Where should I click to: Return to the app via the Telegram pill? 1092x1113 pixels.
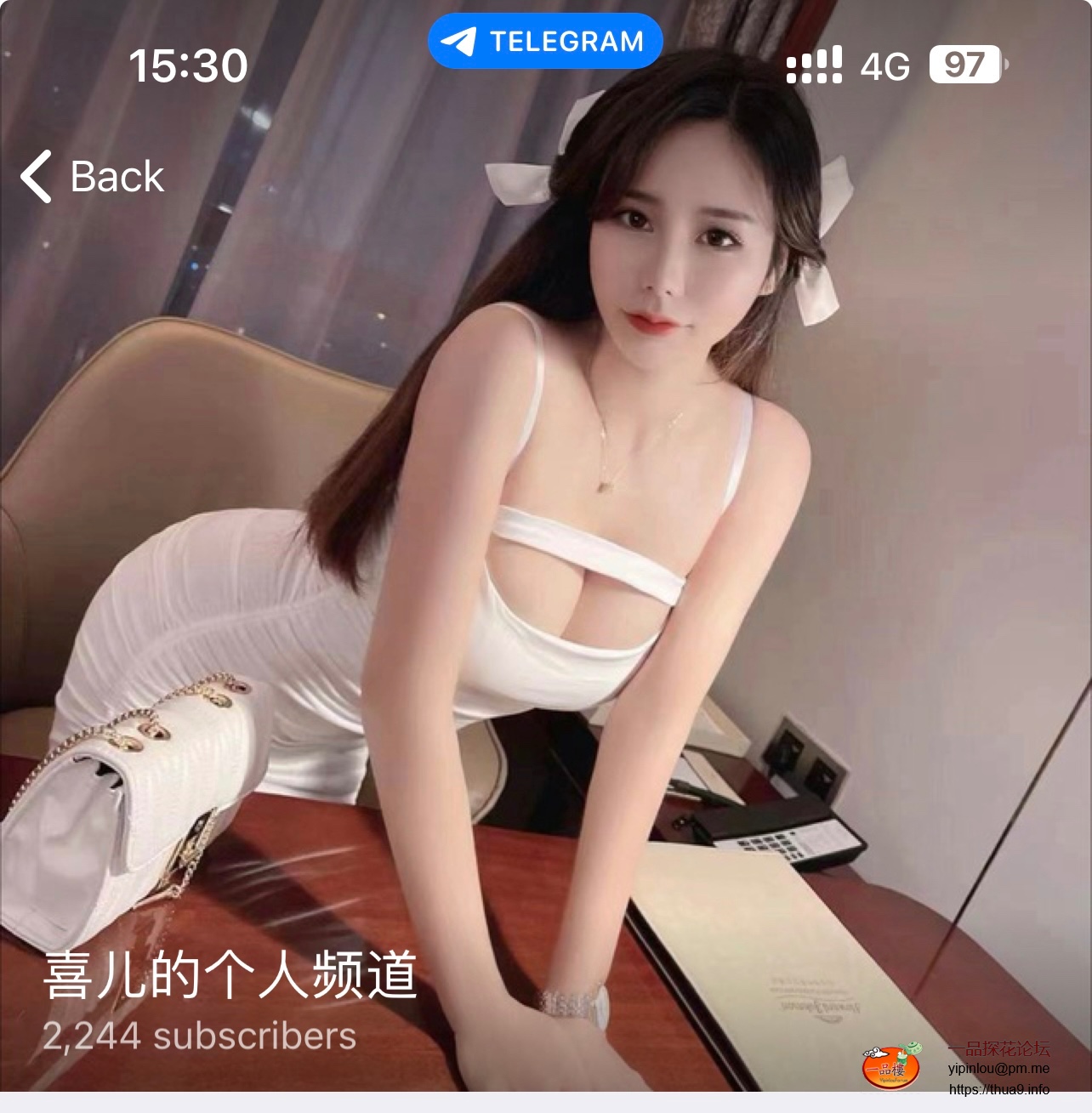click(544, 42)
